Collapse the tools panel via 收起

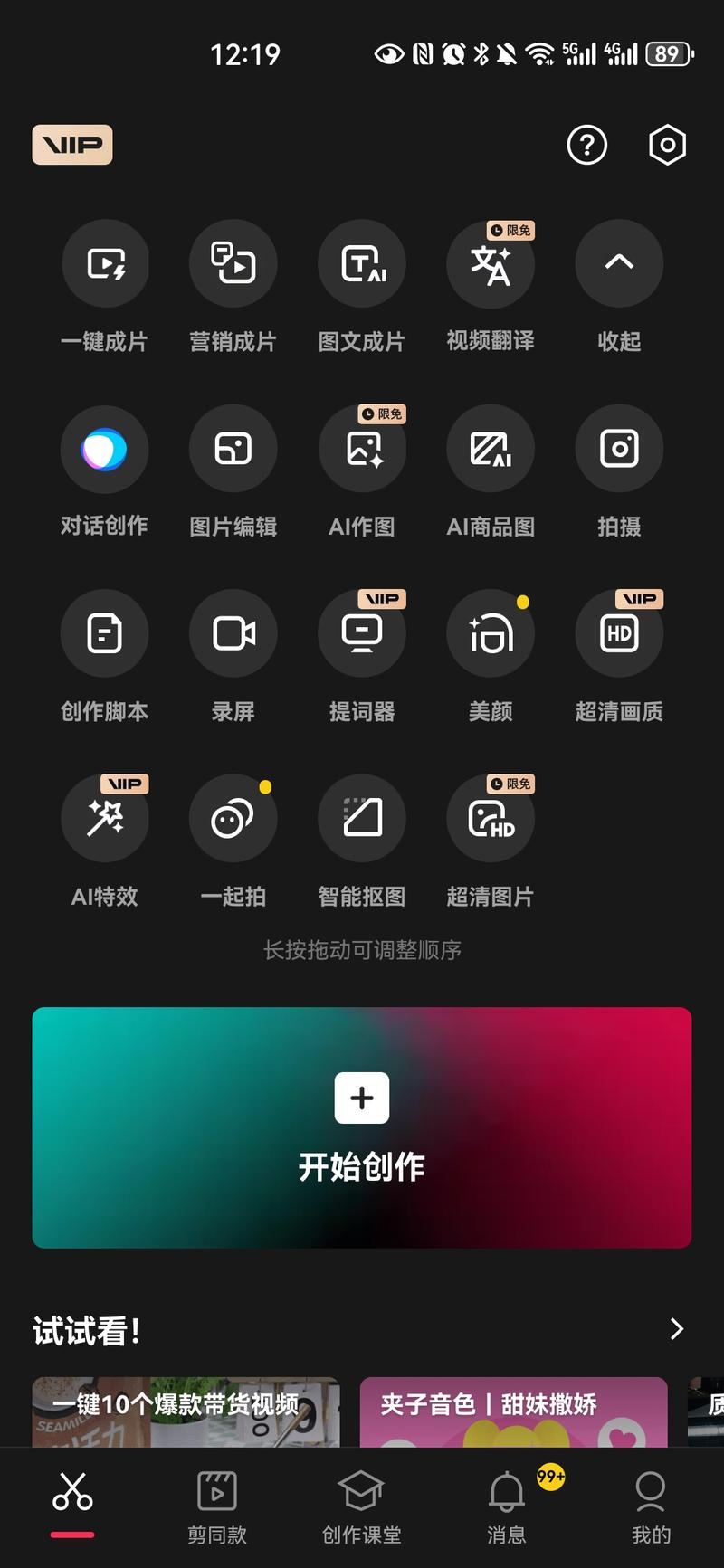pyautogui.click(x=619, y=263)
